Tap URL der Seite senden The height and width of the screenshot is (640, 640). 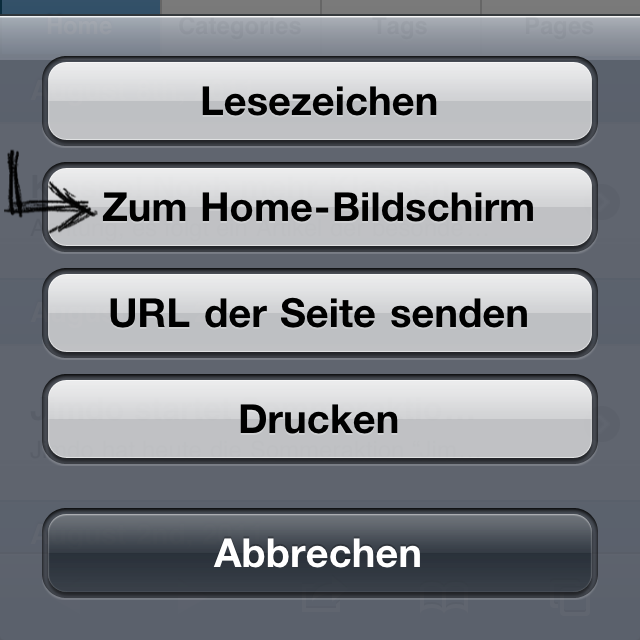pyautogui.click(x=319, y=313)
